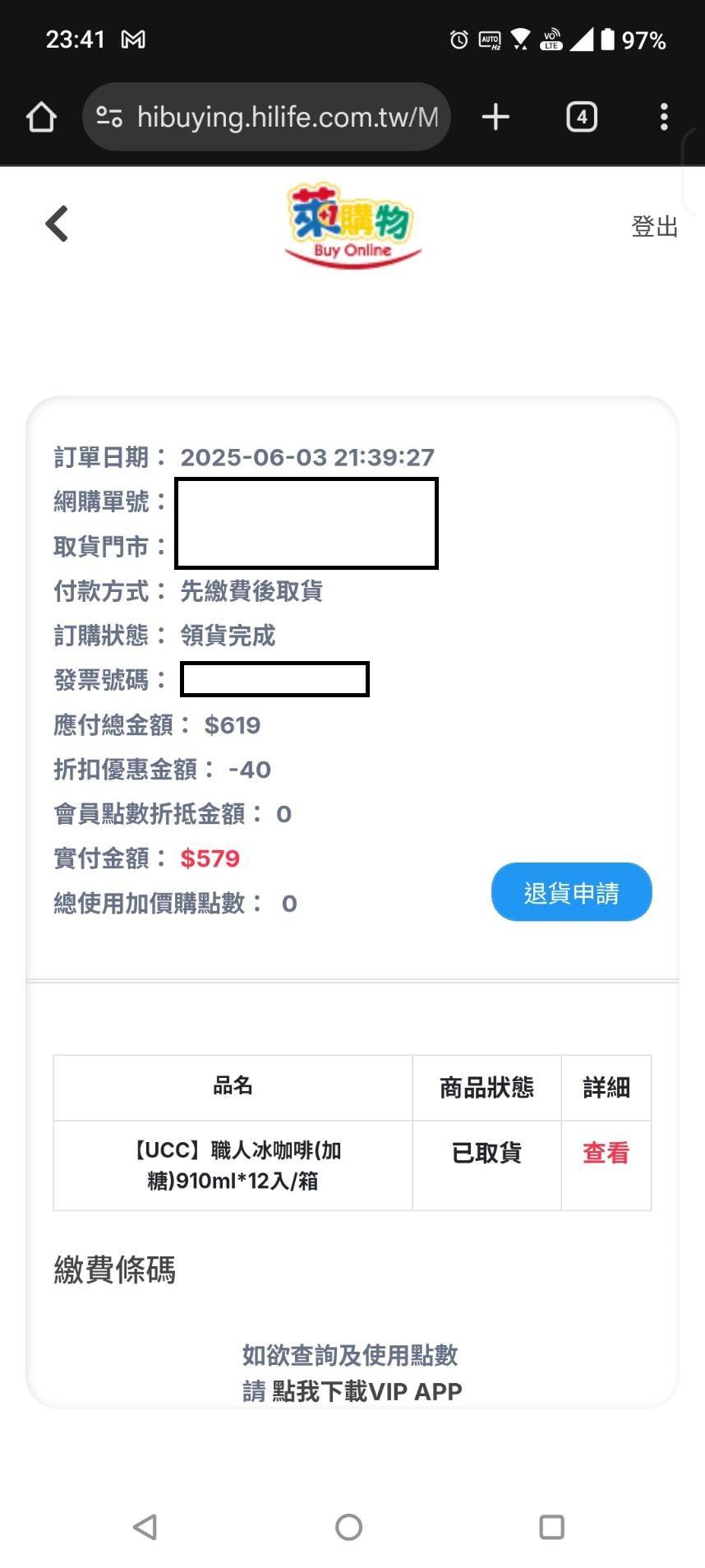
Task: Tap 查看 for UCC coffee details
Action: [x=606, y=1153]
